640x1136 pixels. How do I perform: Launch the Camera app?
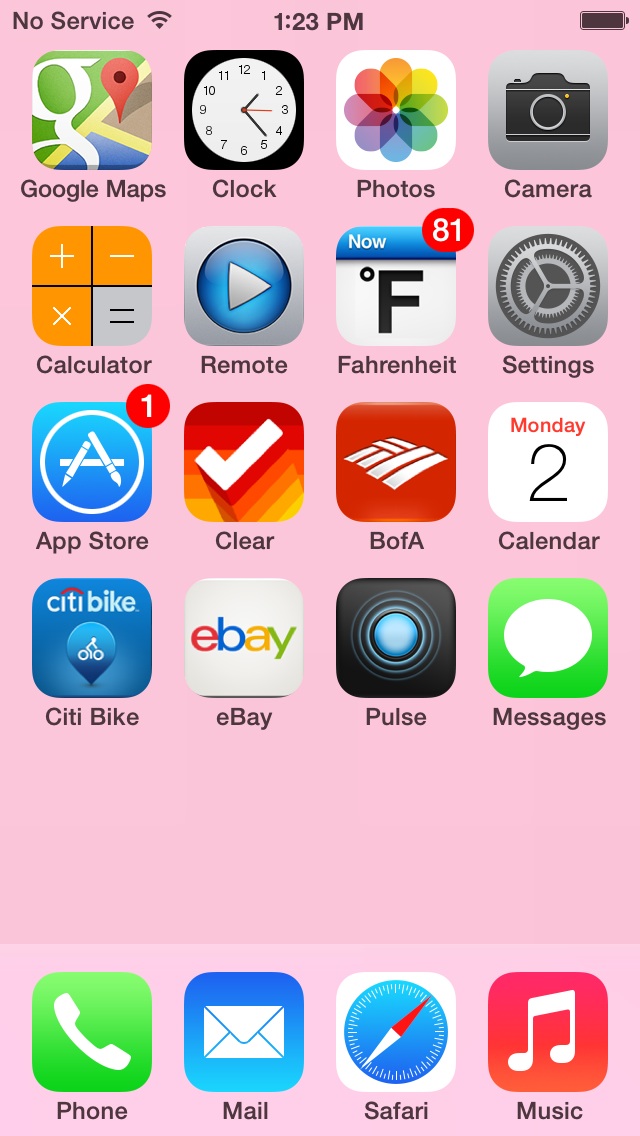click(x=548, y=110)
